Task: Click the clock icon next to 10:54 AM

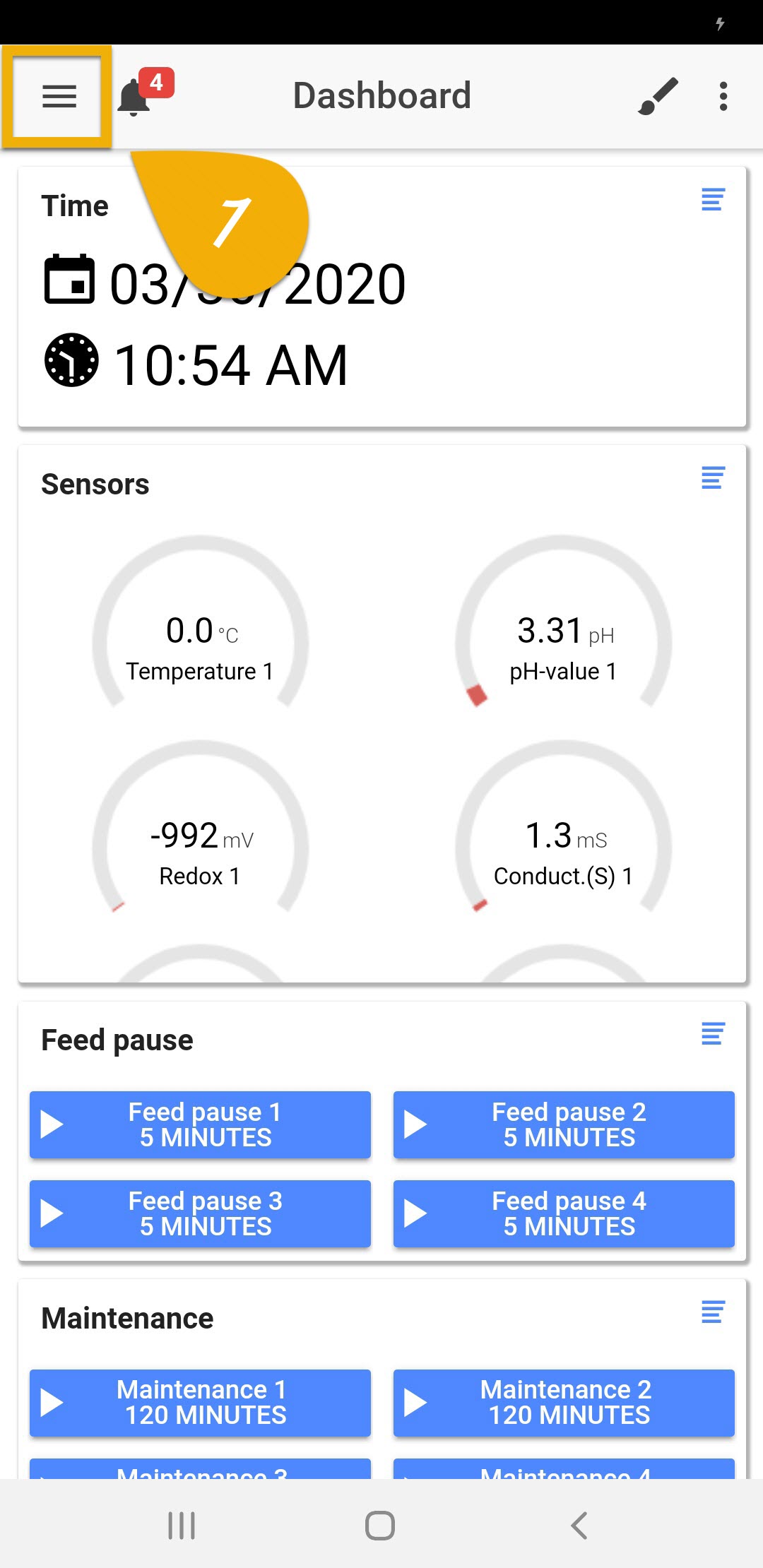Action: point(71,360)
